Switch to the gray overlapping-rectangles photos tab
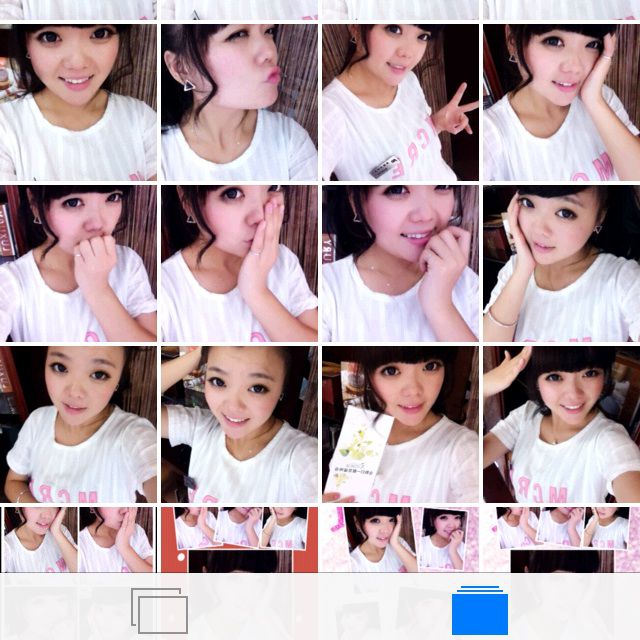 click(x=158, y=610)
